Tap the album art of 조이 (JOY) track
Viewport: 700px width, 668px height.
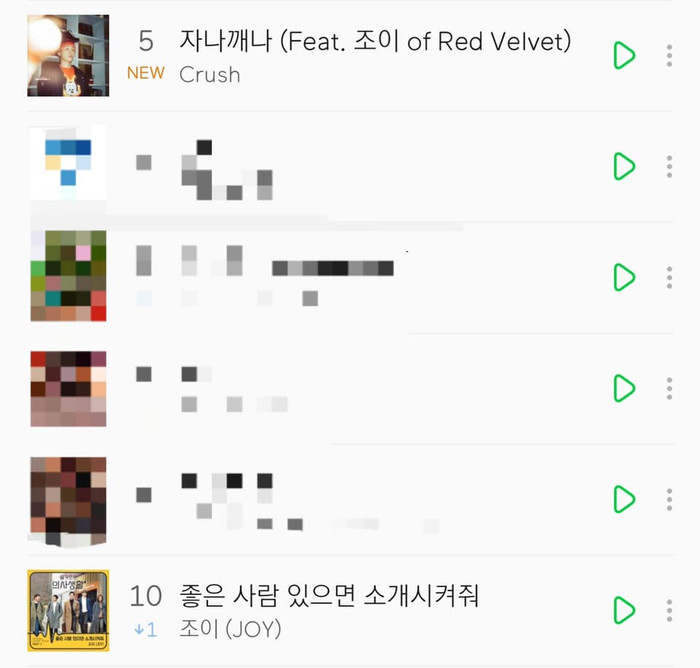click(x=68, y=610)
